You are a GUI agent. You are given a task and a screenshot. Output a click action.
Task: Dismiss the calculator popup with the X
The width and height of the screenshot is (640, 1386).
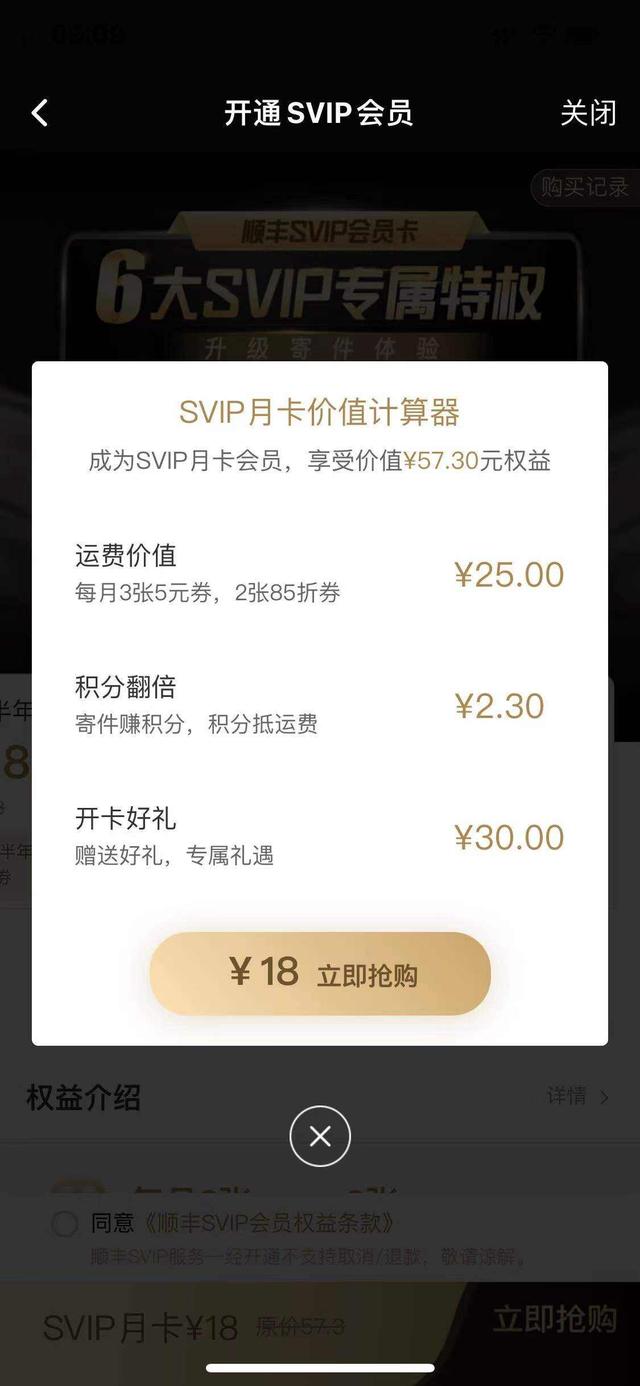[320, 1136]
